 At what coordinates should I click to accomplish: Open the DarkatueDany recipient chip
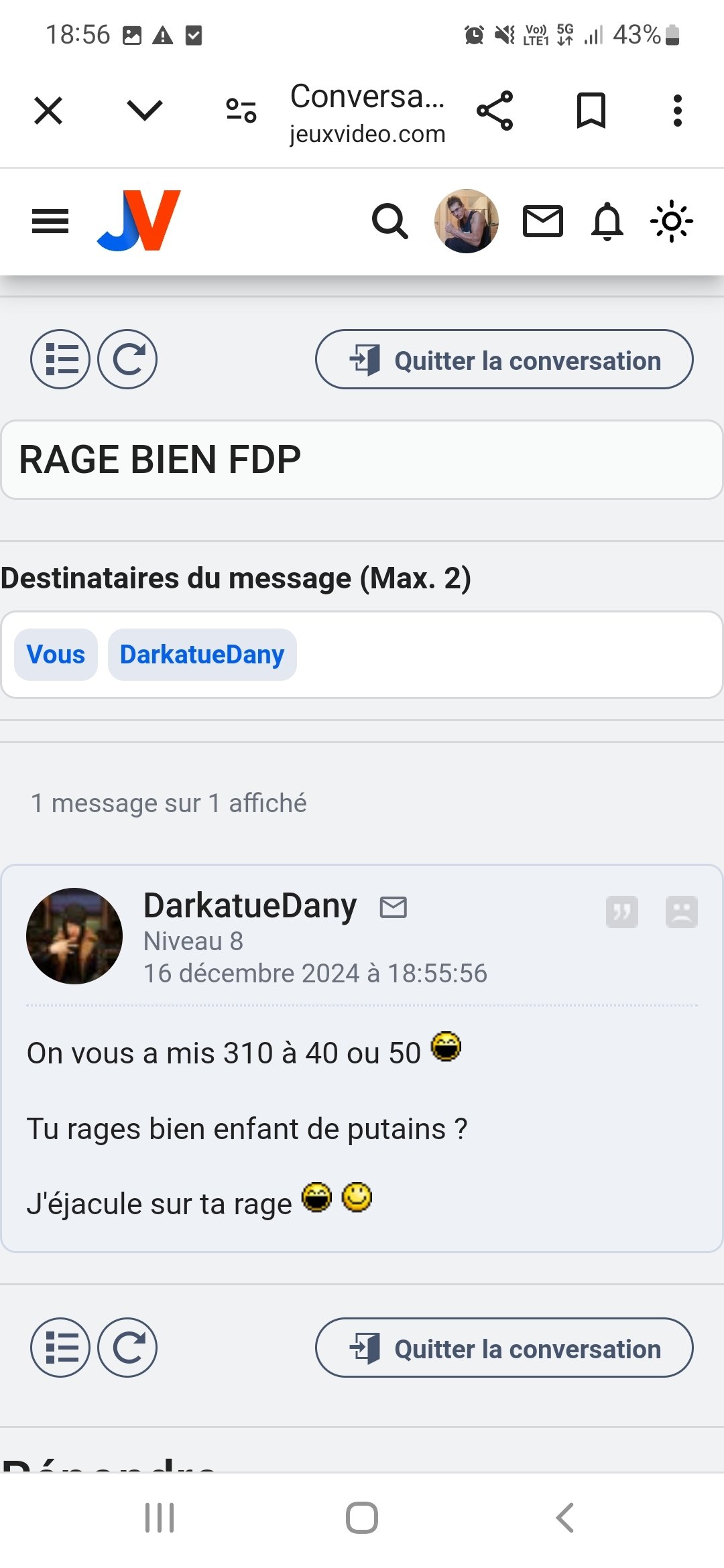[202, 655]
